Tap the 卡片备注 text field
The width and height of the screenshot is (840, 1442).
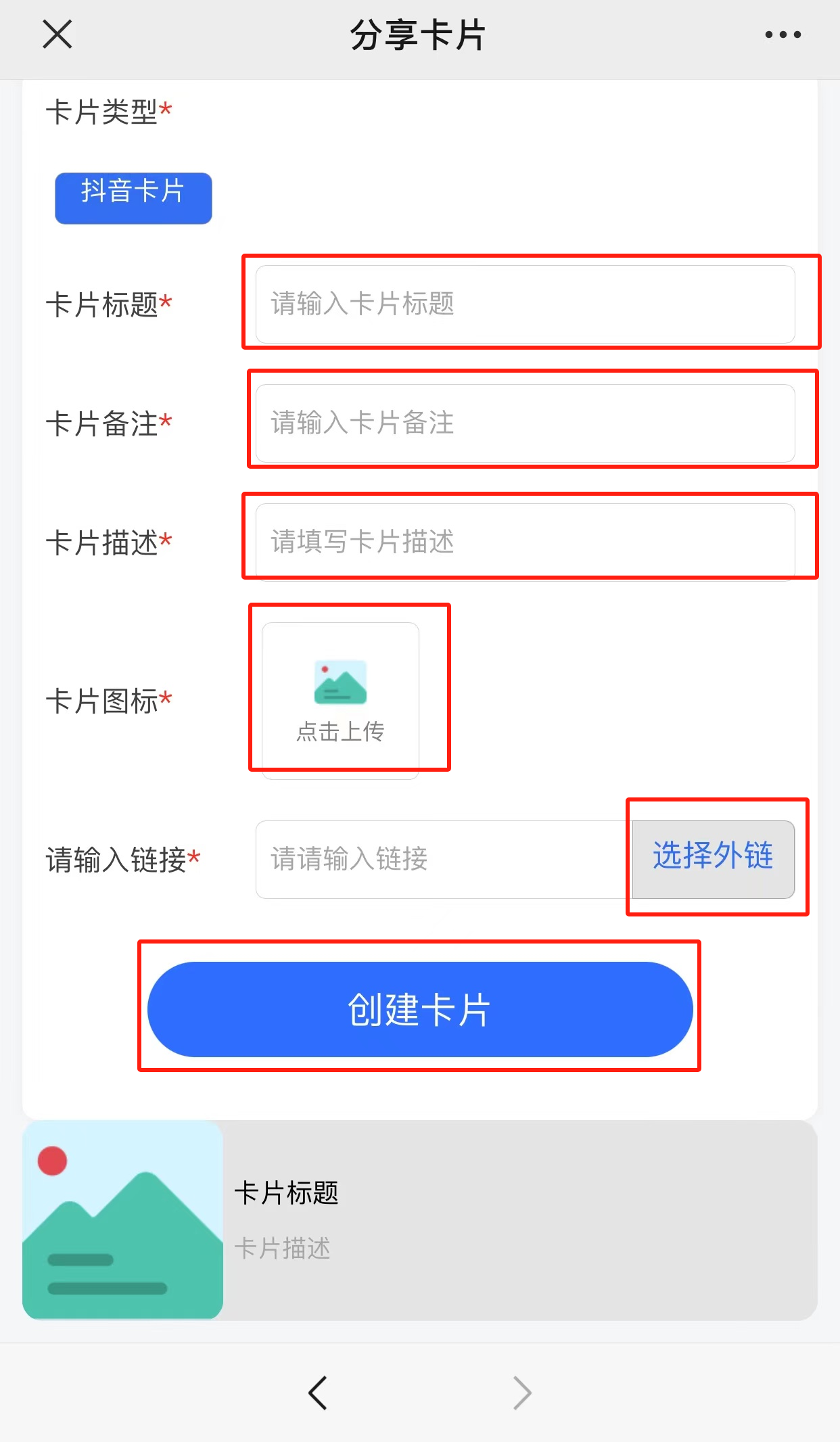[x=525, y=423]
